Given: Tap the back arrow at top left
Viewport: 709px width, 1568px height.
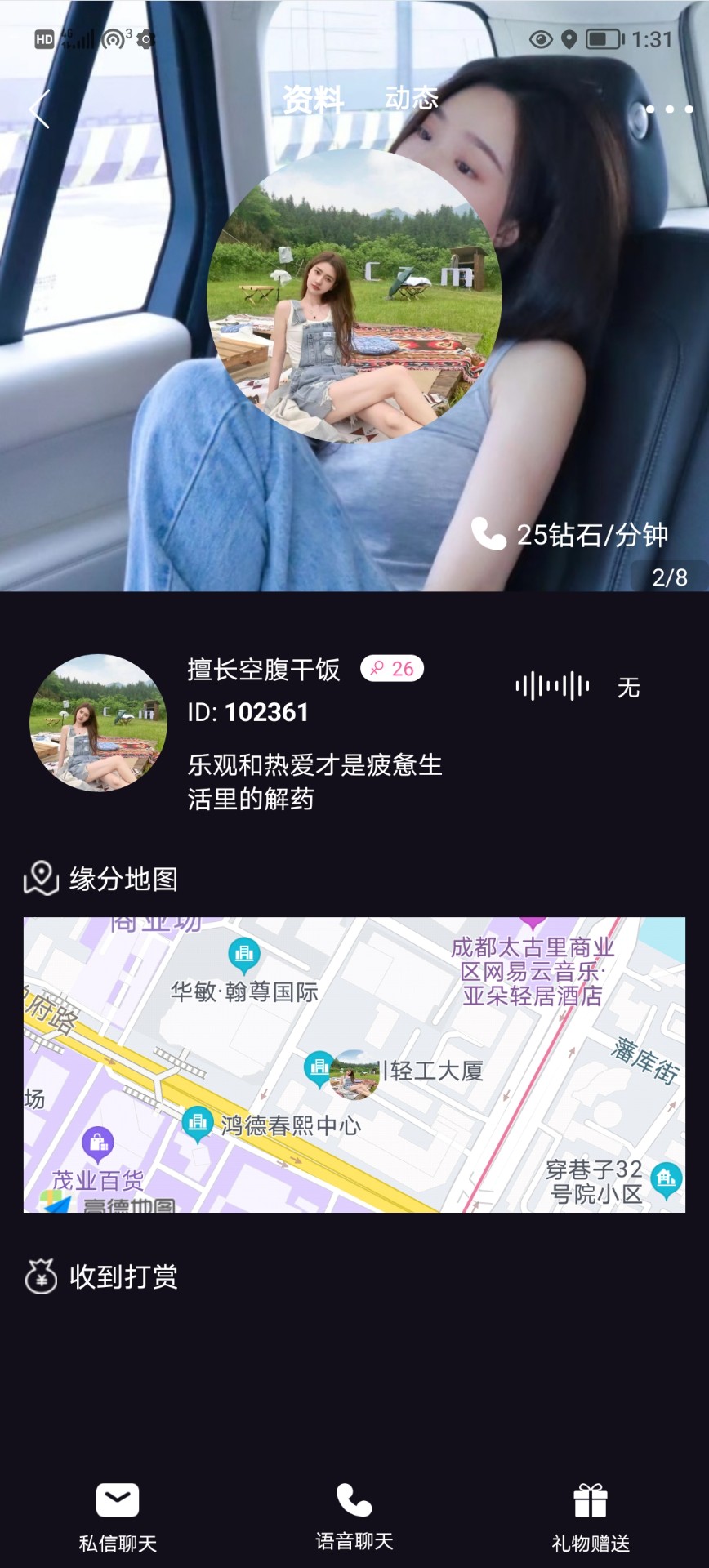Looking at the screenshot, I should tap(38, 107).
